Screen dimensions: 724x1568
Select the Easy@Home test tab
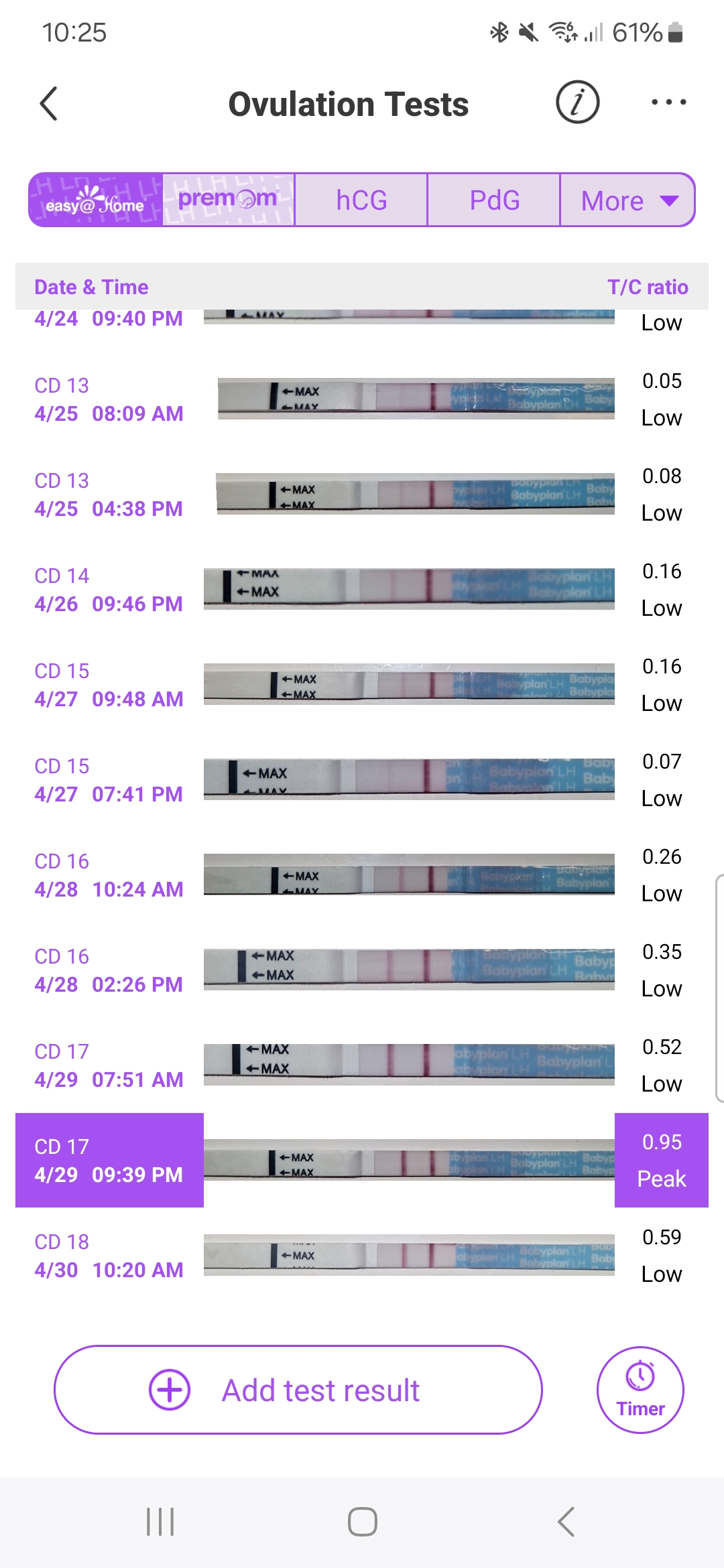[x=95, y=200]
